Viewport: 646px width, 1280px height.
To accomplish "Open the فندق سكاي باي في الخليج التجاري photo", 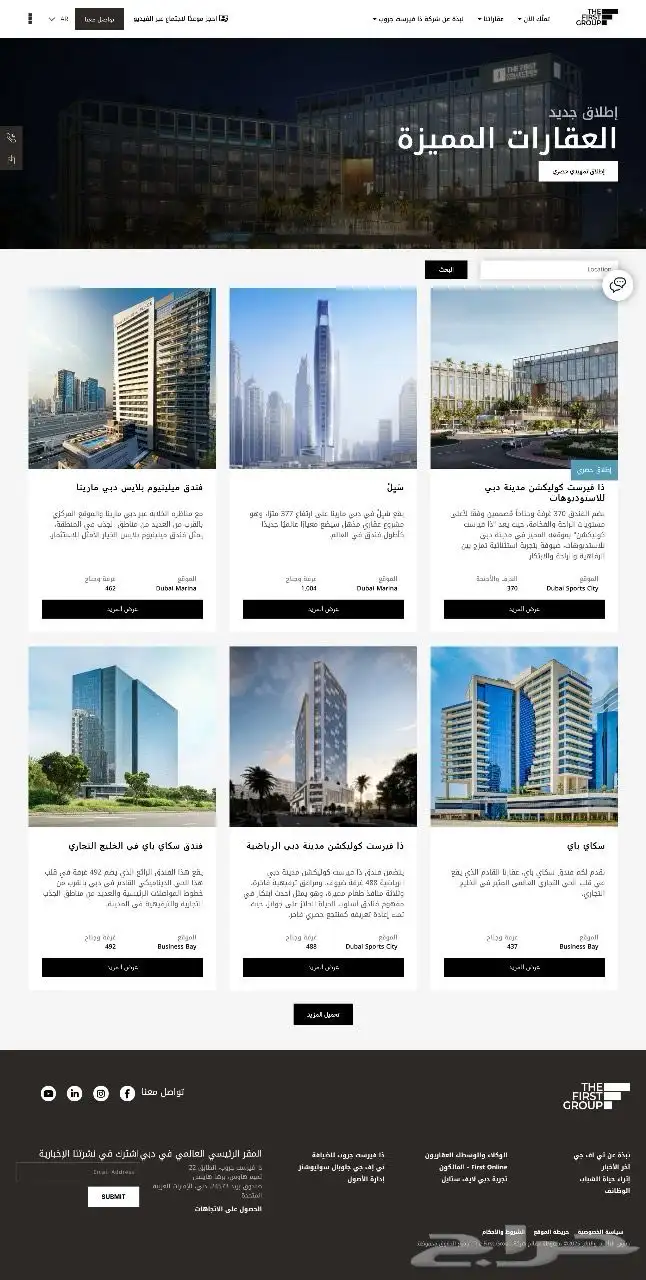I will [x=122, y=736].
